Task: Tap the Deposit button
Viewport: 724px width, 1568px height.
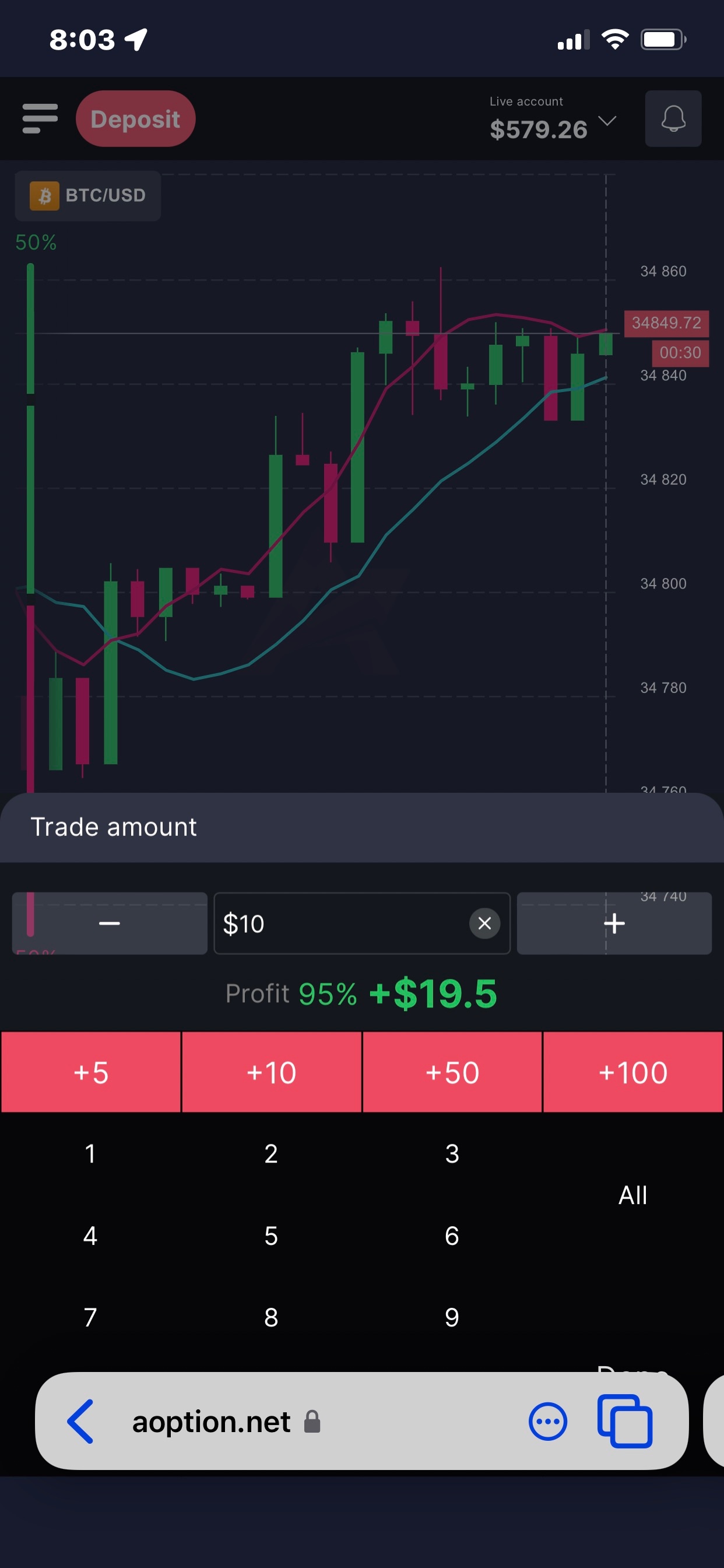Action: (135, 118)
